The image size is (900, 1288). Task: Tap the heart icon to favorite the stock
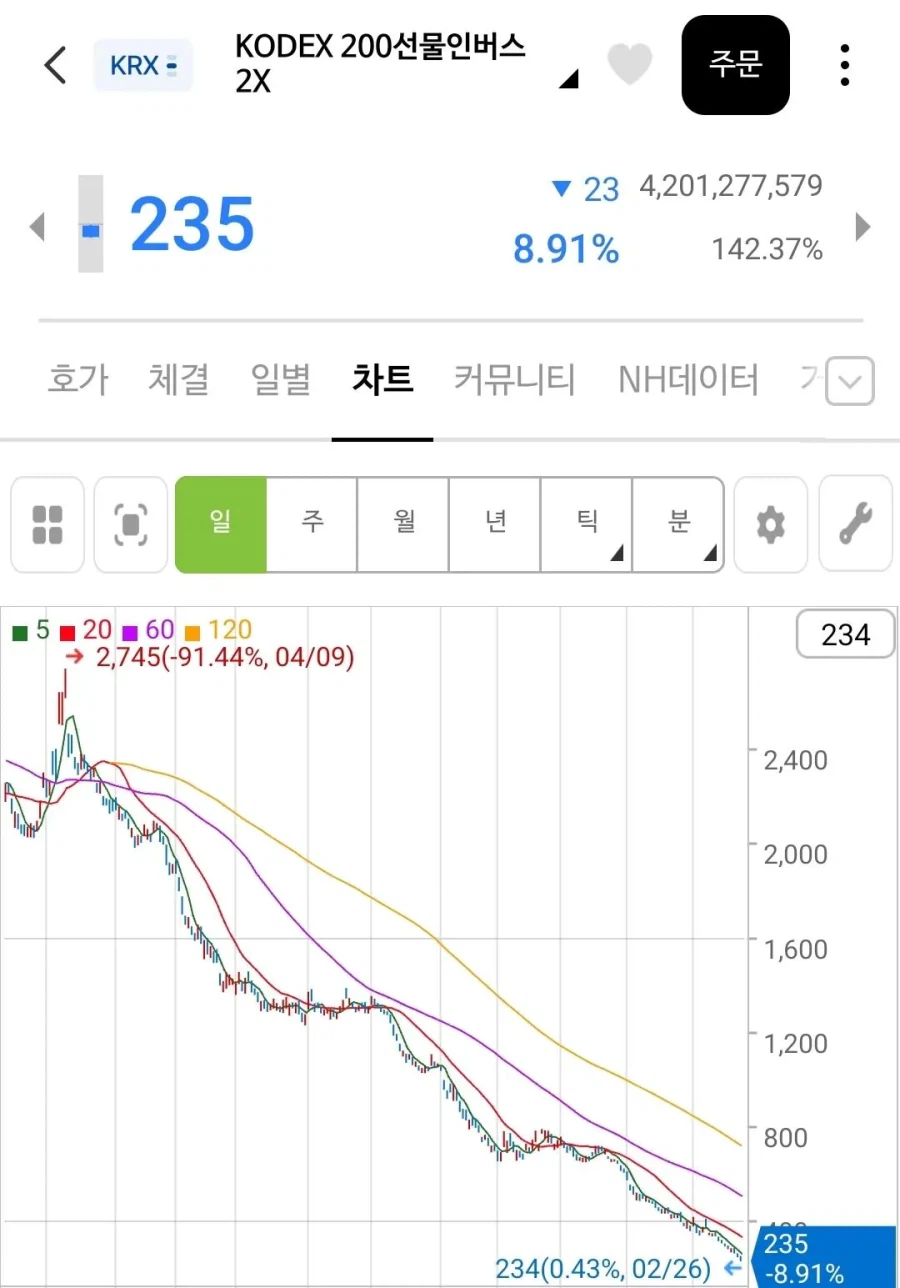[x=631, y=63]
